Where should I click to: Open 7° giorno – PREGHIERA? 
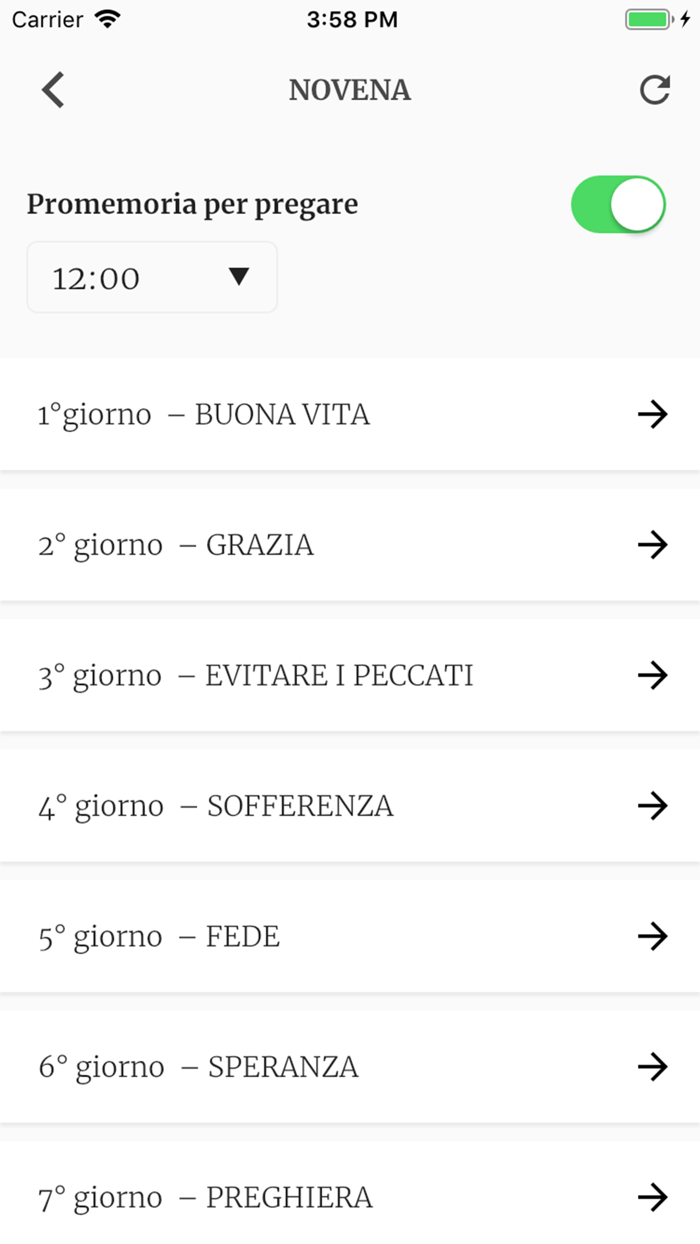coord(350,1197)
